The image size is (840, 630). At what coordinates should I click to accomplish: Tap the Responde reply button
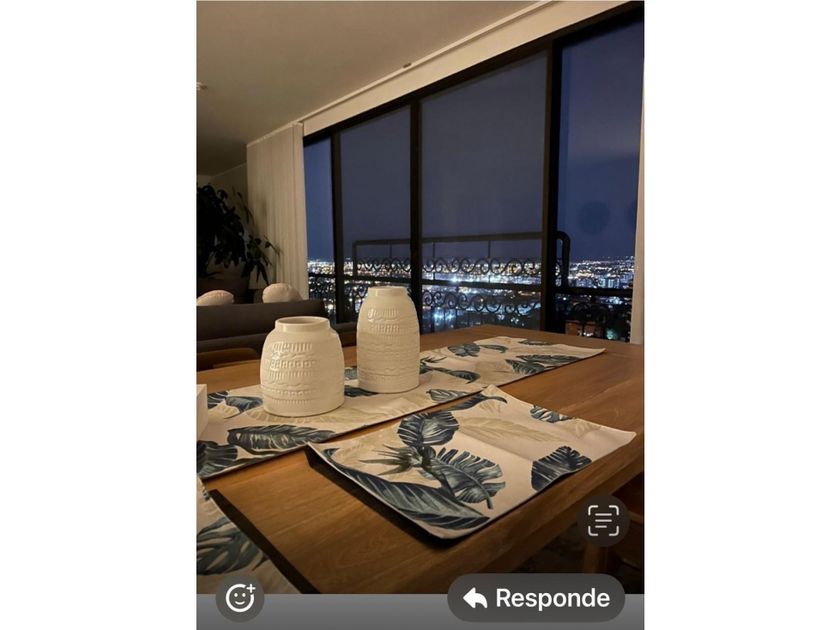click(536, 598)
